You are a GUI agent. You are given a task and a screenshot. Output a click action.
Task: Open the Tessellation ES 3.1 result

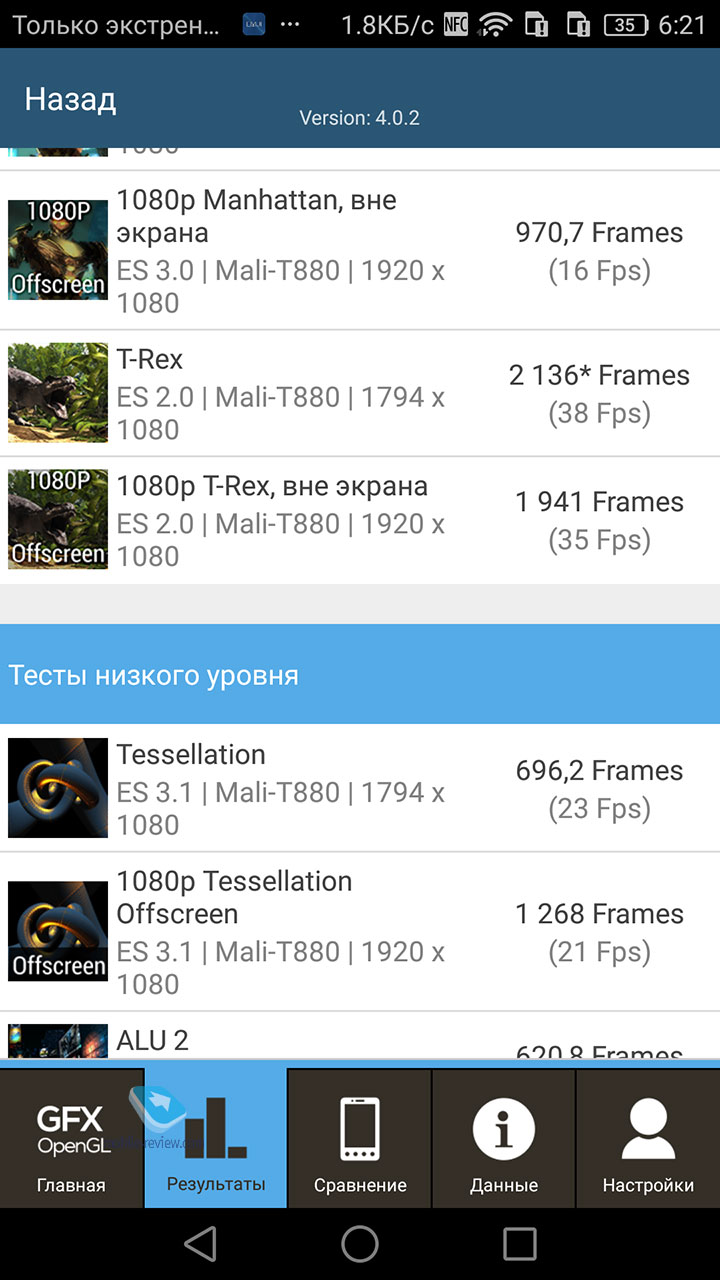tap(360, 788)
